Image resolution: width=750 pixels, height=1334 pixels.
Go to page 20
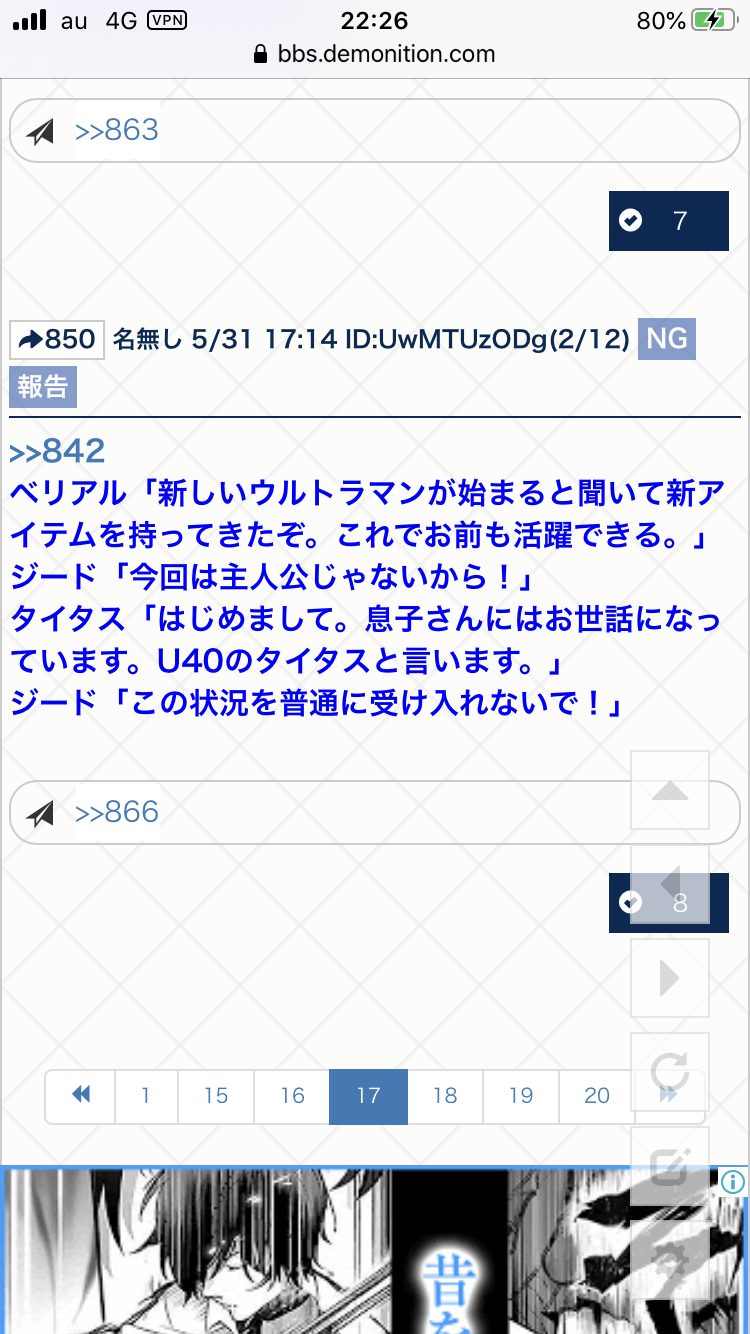pyautogui.click(x=596, y=1096)
